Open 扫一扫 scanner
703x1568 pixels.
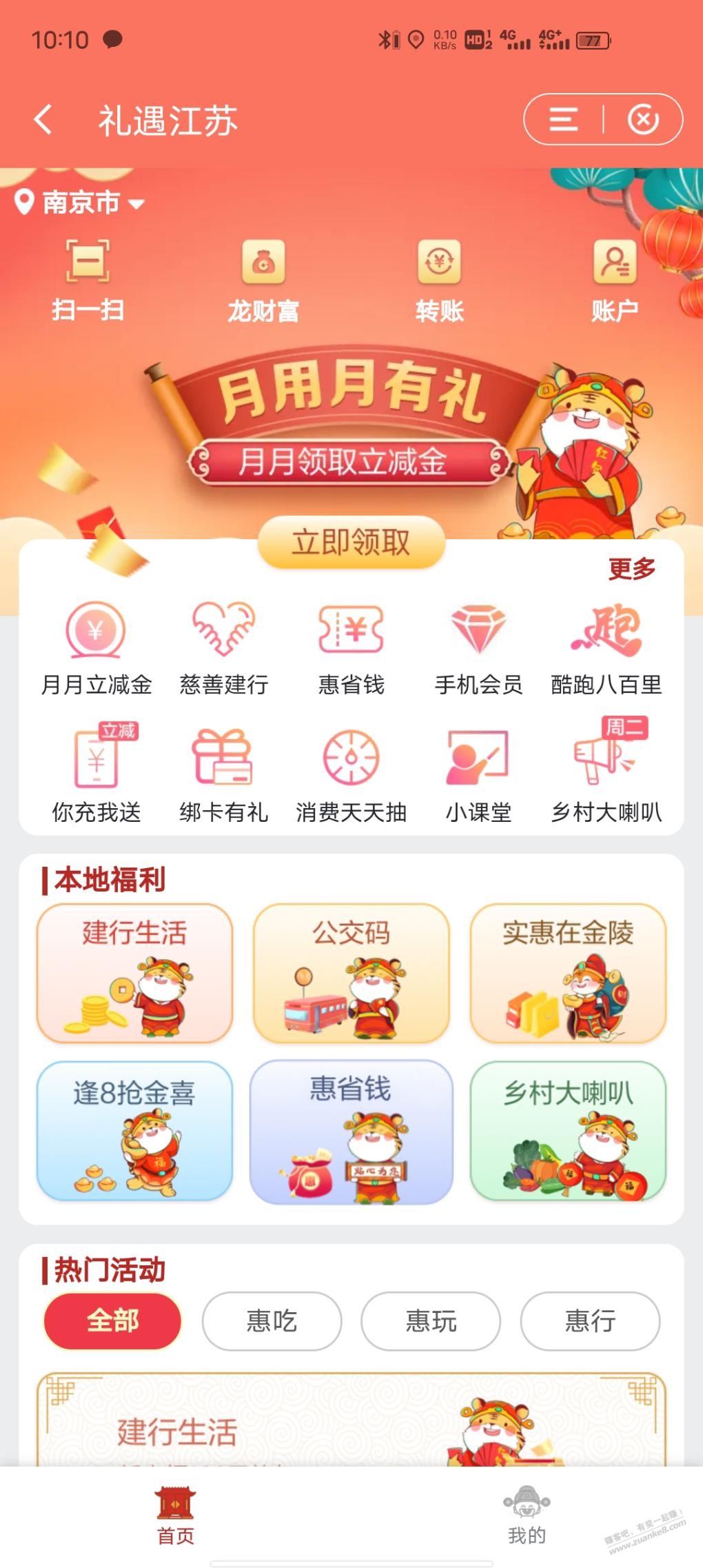(88, 281)
